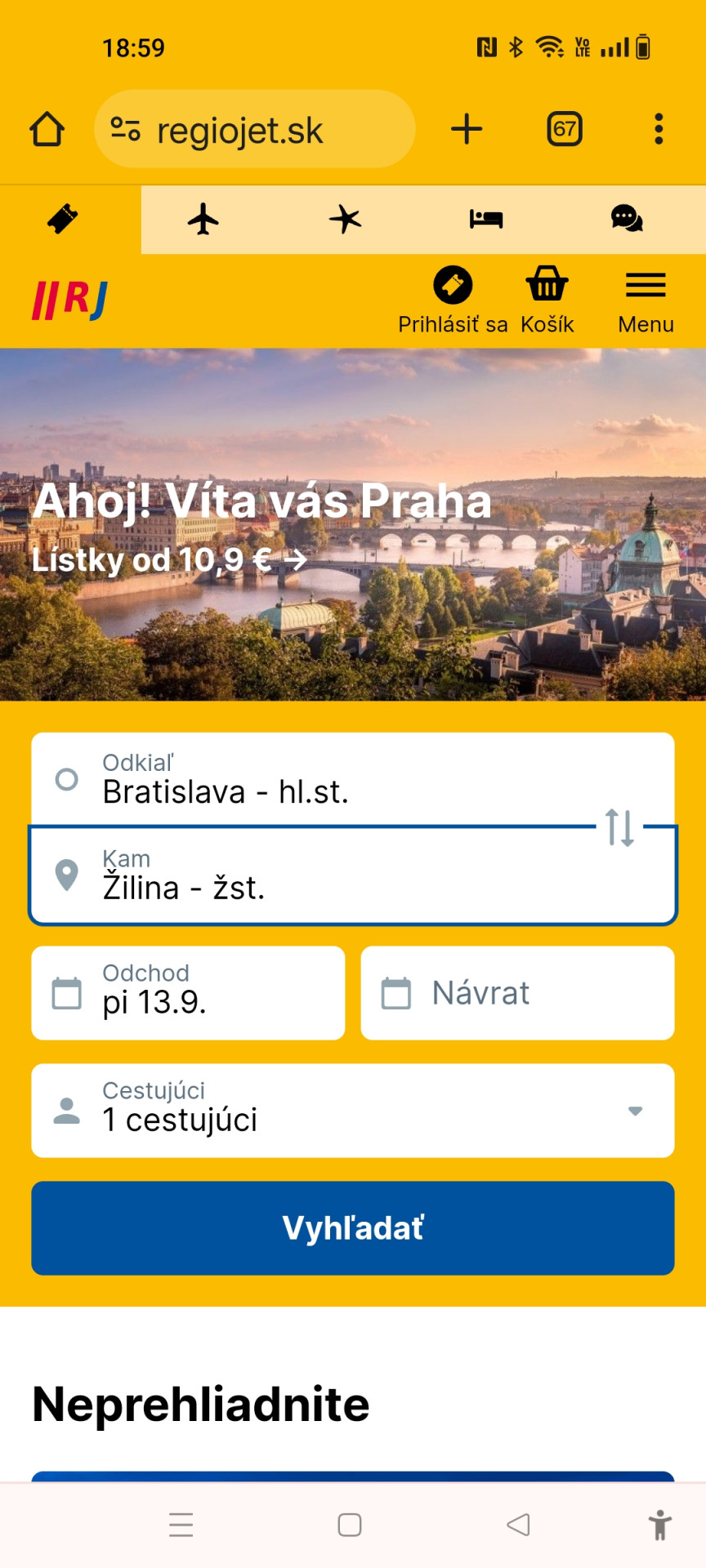Open the Menu hamburger
The image size is (706, 1568).
tap(646, 301)
